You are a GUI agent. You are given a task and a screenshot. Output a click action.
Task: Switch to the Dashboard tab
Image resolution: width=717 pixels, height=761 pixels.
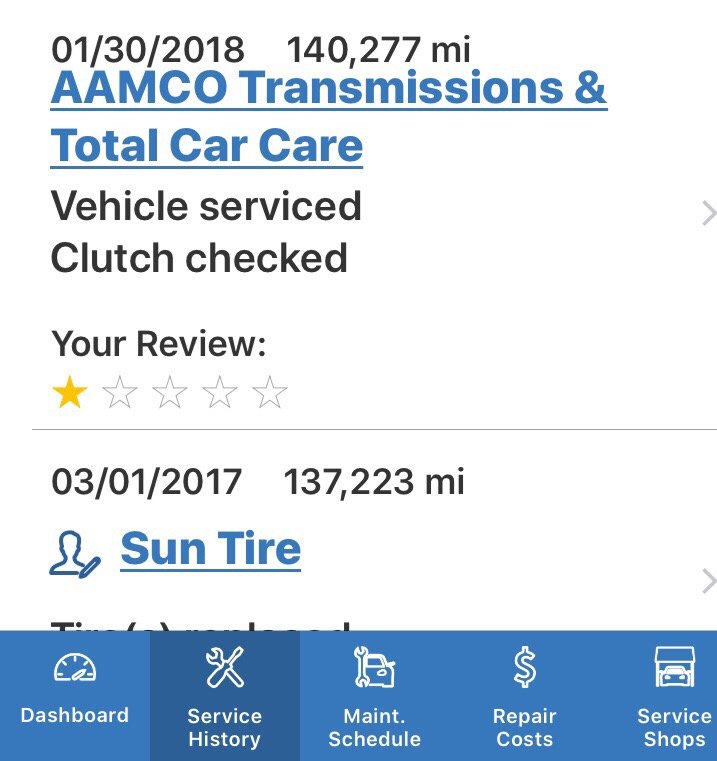point(75,695)
